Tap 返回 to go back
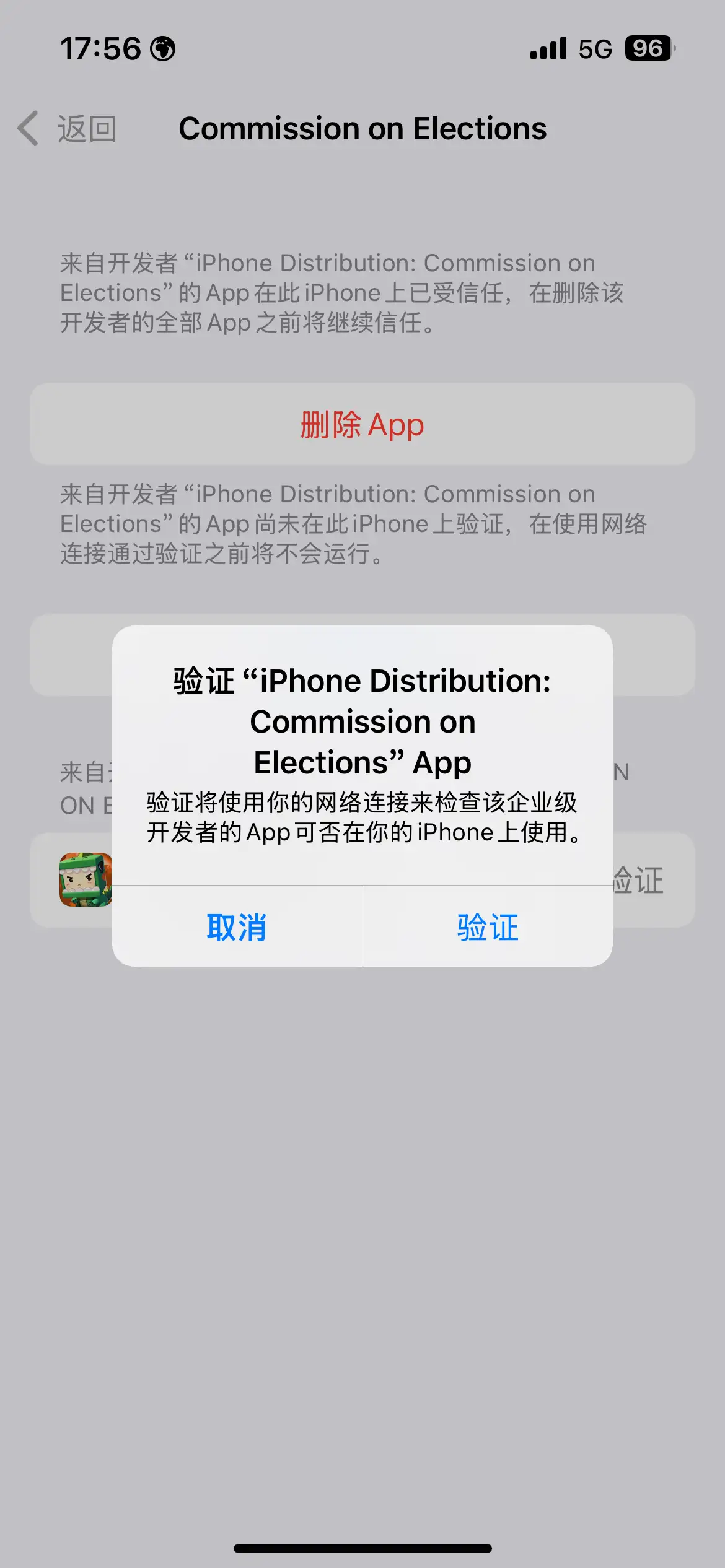Image resolution: width=725 pixels, height=1568 pixels. point(87,129)
